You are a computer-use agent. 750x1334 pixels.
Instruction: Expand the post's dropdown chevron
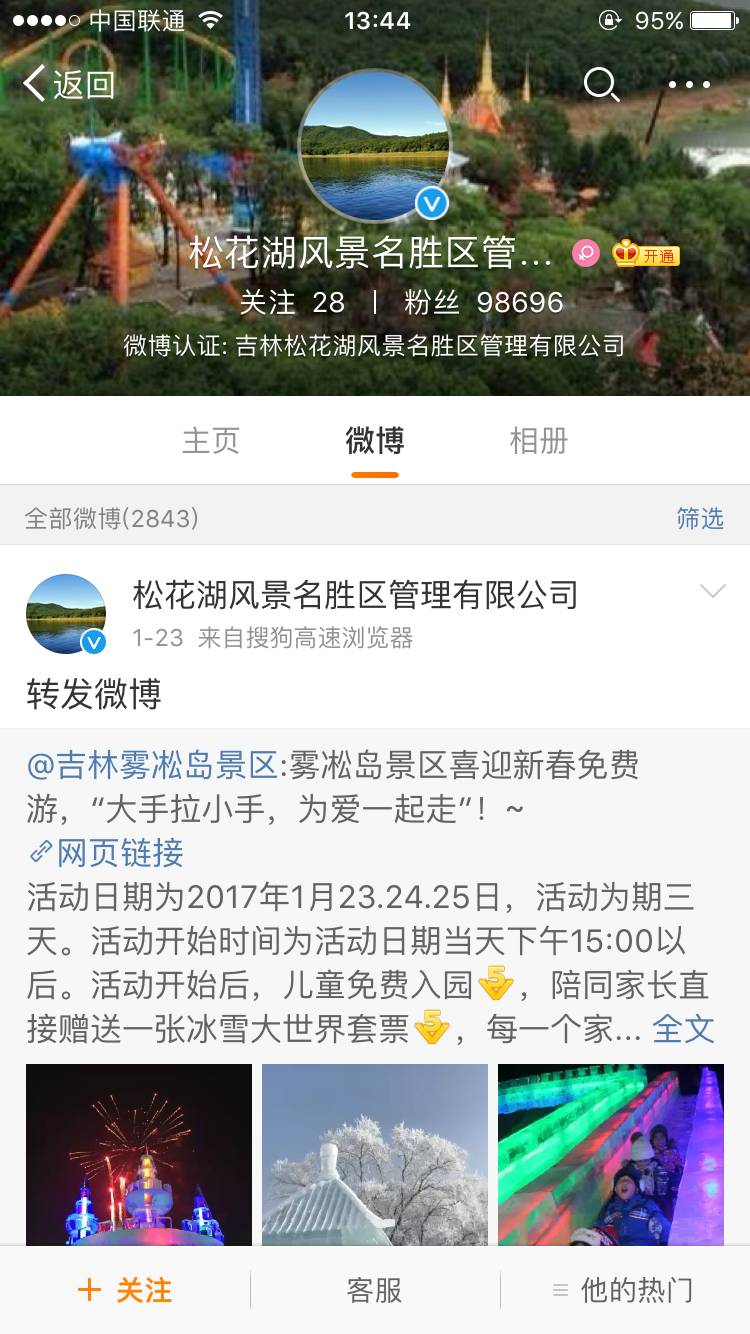pos(712,592)
